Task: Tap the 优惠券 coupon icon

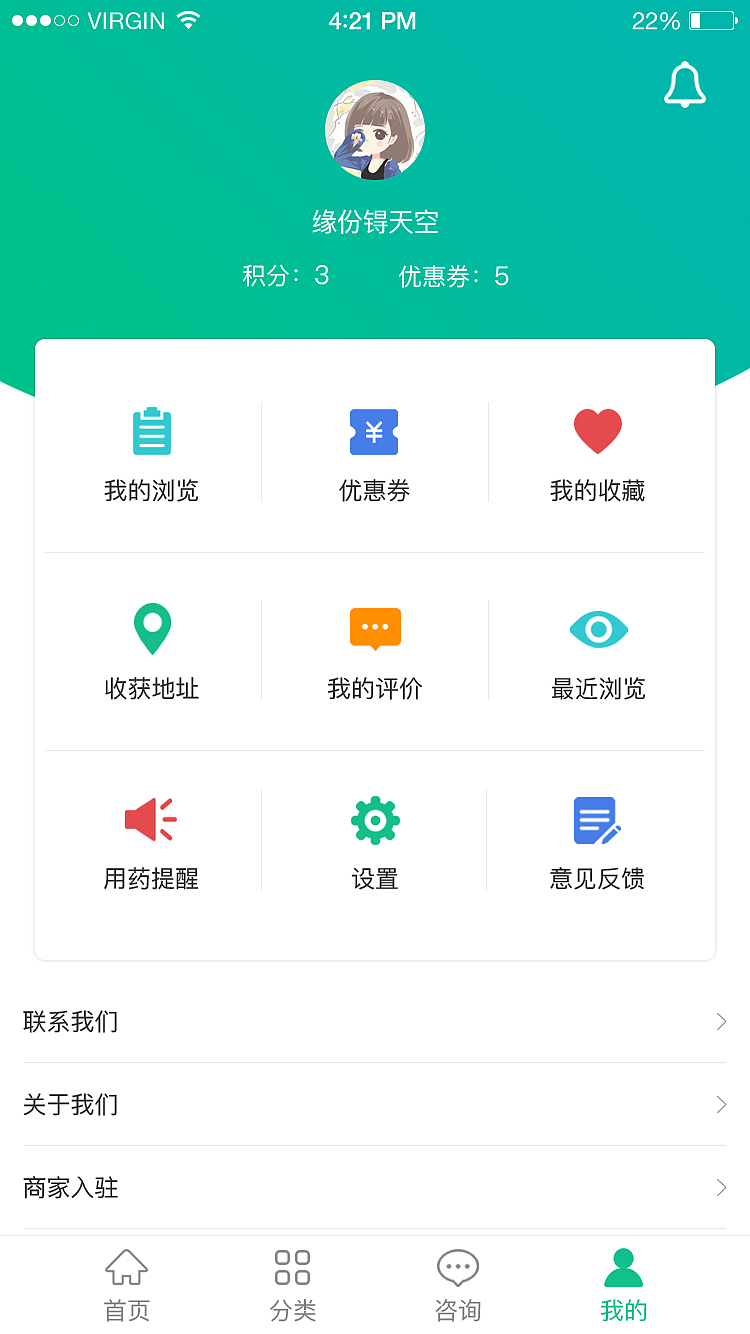Action: [x=374, y=432]
